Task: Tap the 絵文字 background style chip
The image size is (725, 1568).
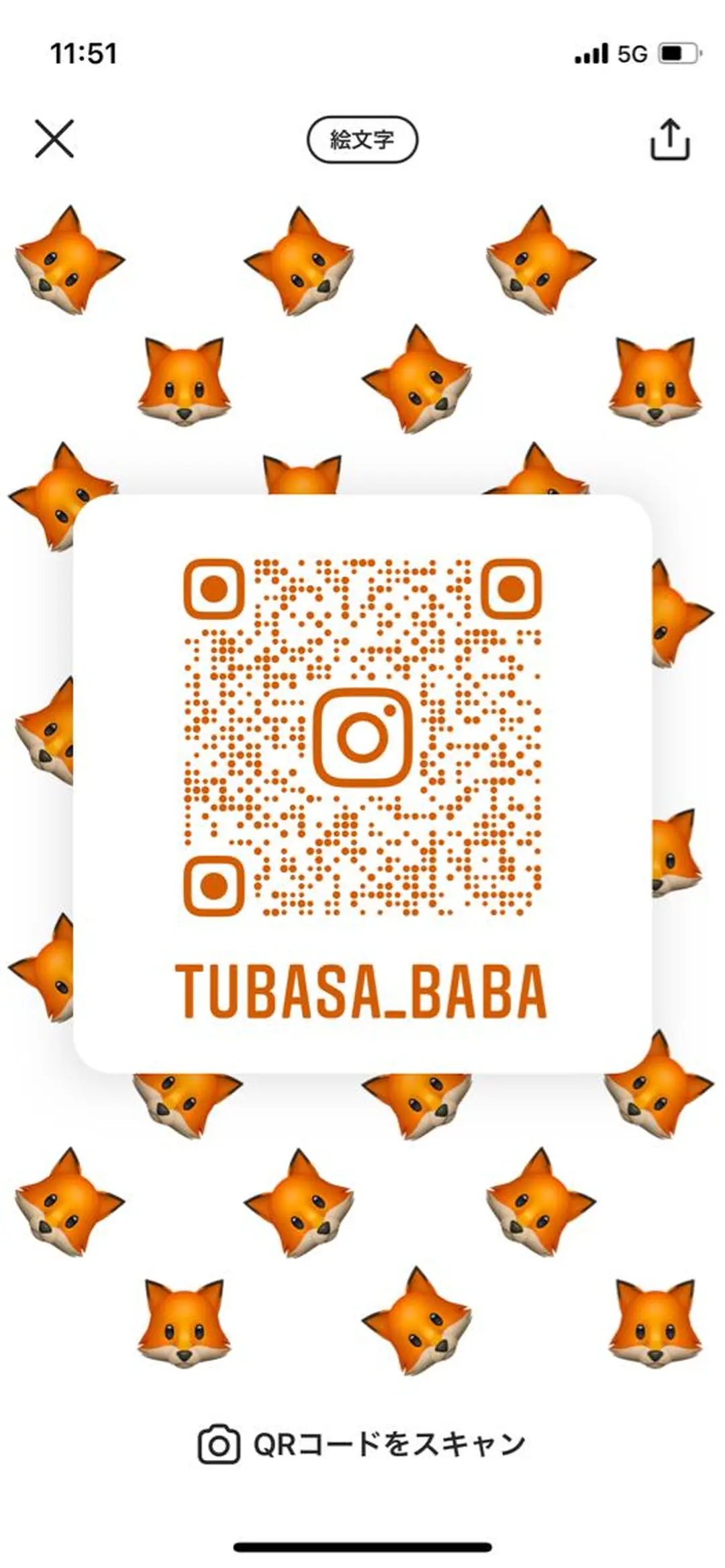Action: [362, 140]
